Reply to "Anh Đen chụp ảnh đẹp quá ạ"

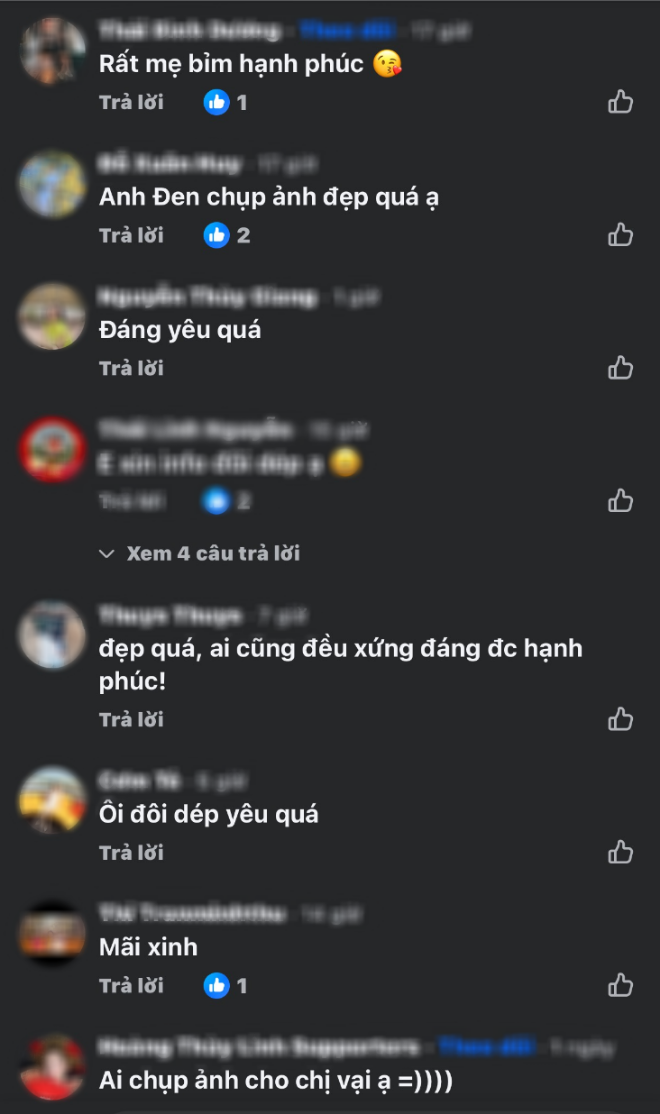[131, 236]
